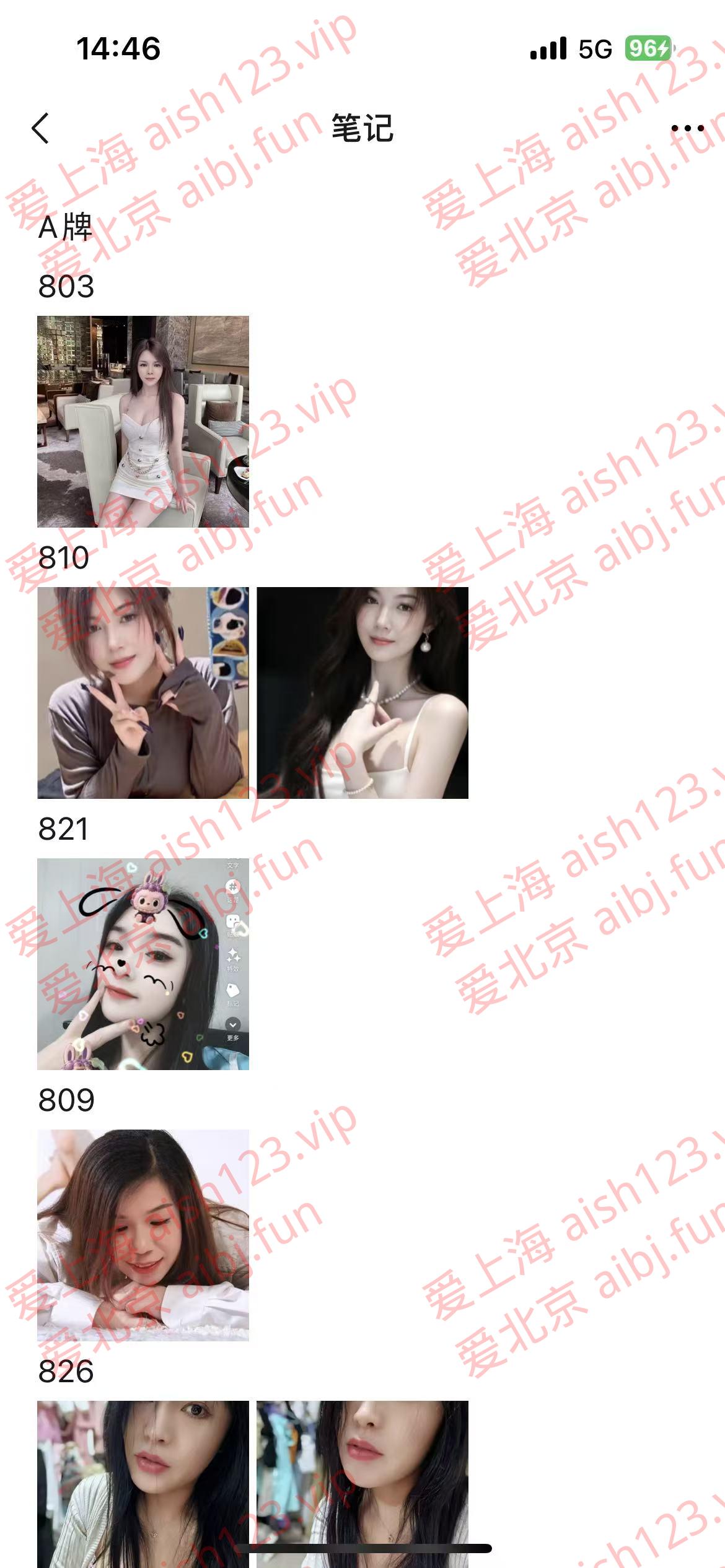Tap the battery indicator showing 96
725x1568 pixels.
click(x=648, y=46)
